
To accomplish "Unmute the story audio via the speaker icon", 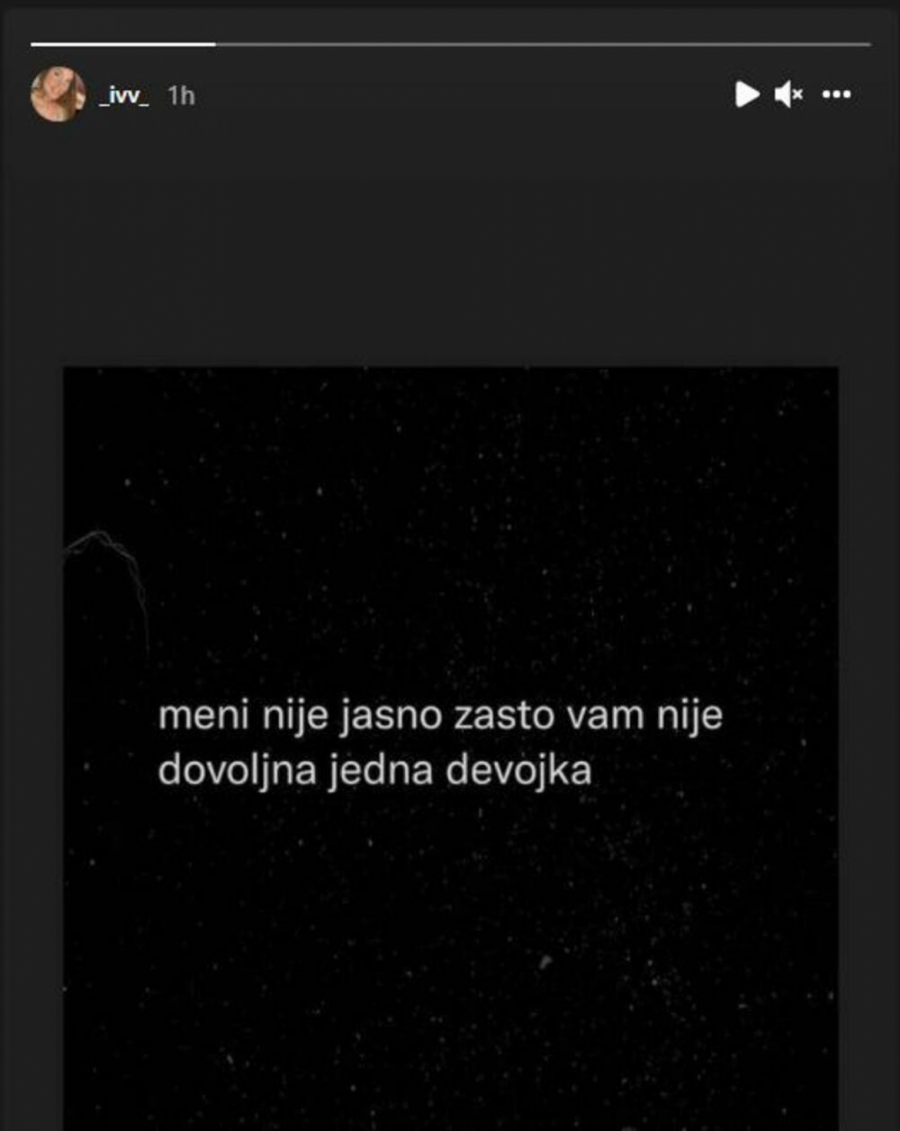I will click(x=789, y=93).
